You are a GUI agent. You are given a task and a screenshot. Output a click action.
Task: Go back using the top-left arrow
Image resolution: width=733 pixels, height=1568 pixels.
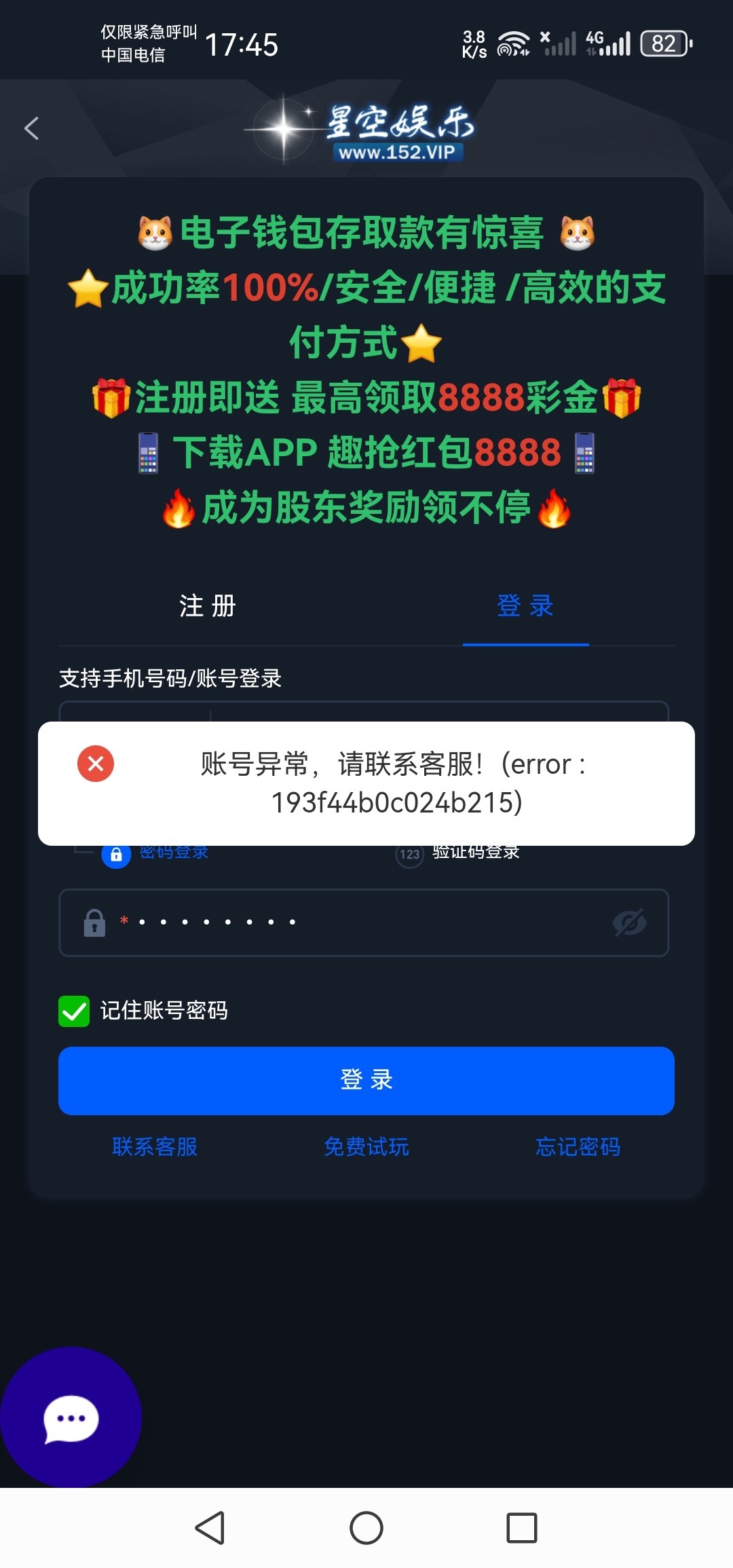32,128
